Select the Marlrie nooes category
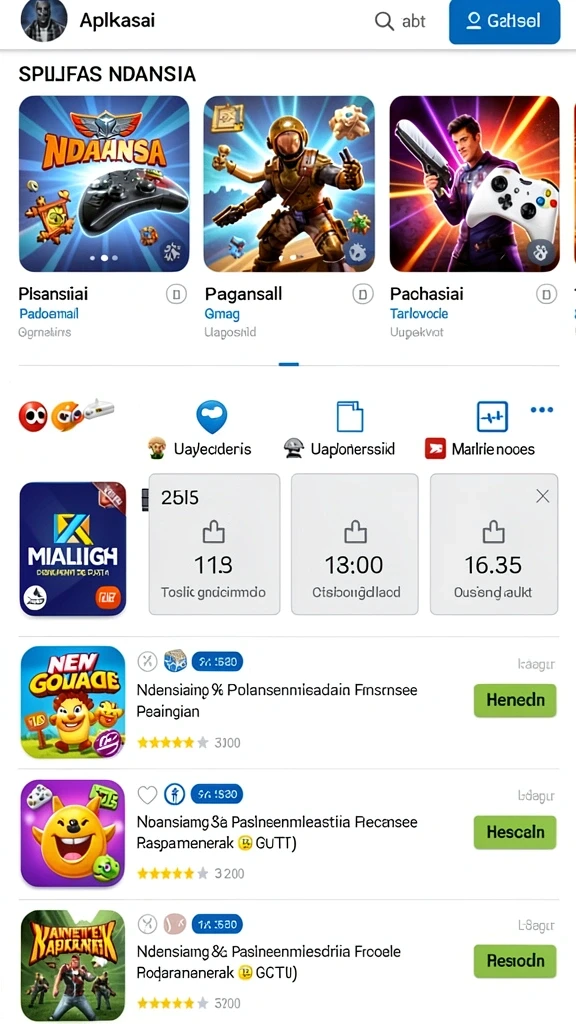Image resolution: width=576 pixels, height=1024 pixels. click(480, 449)
